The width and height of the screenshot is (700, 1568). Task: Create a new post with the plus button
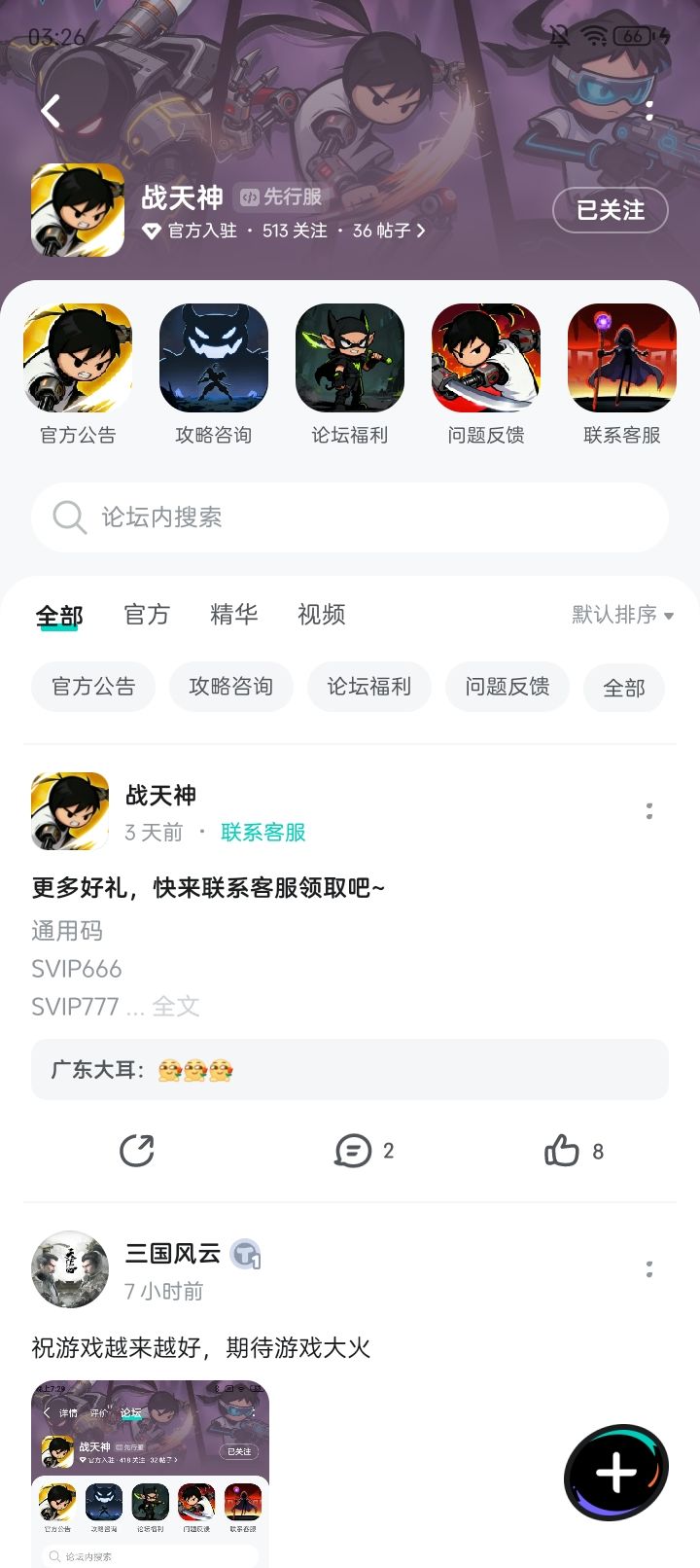point(616,1473)
